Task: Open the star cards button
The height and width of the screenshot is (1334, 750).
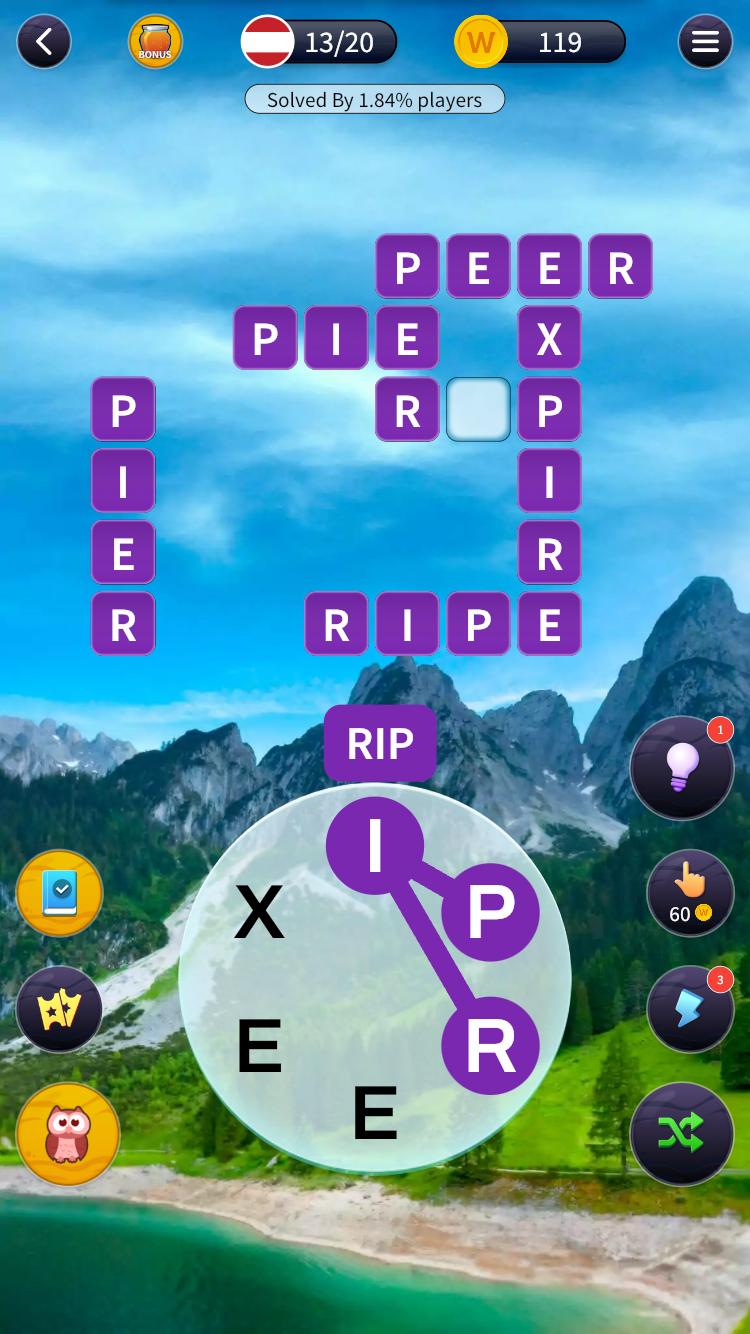Action: pyautogui.click(x=59, y=1010)
